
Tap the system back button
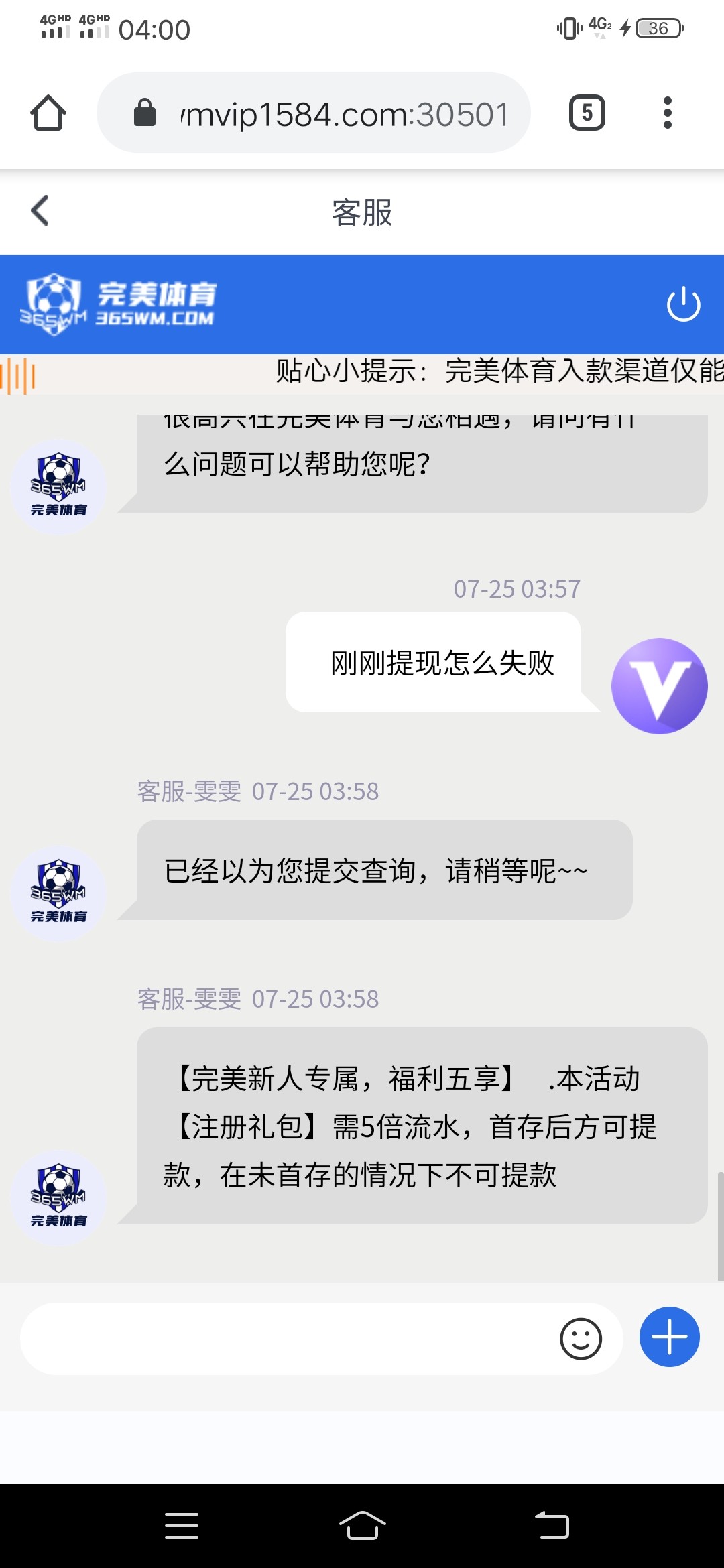552,1526
